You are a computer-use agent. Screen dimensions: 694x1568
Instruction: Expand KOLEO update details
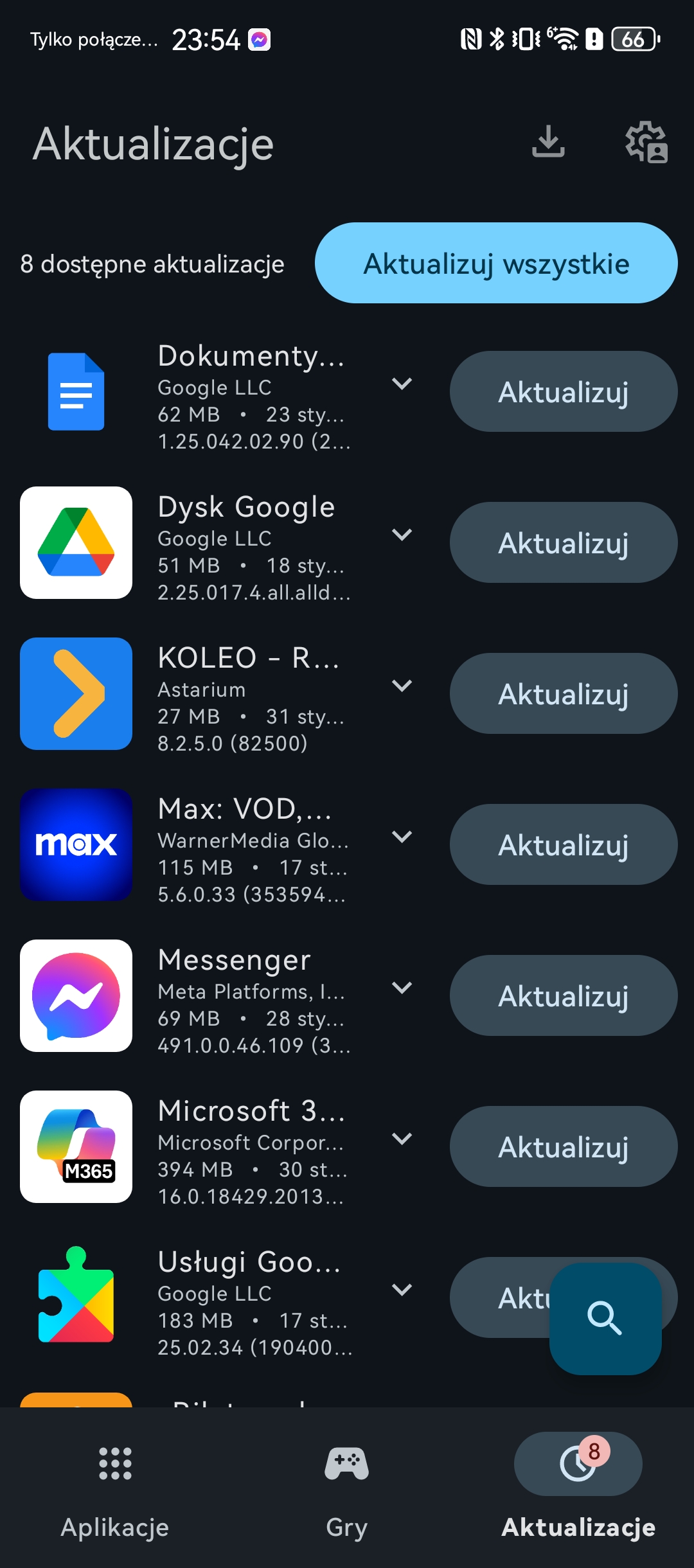point(402,686)
